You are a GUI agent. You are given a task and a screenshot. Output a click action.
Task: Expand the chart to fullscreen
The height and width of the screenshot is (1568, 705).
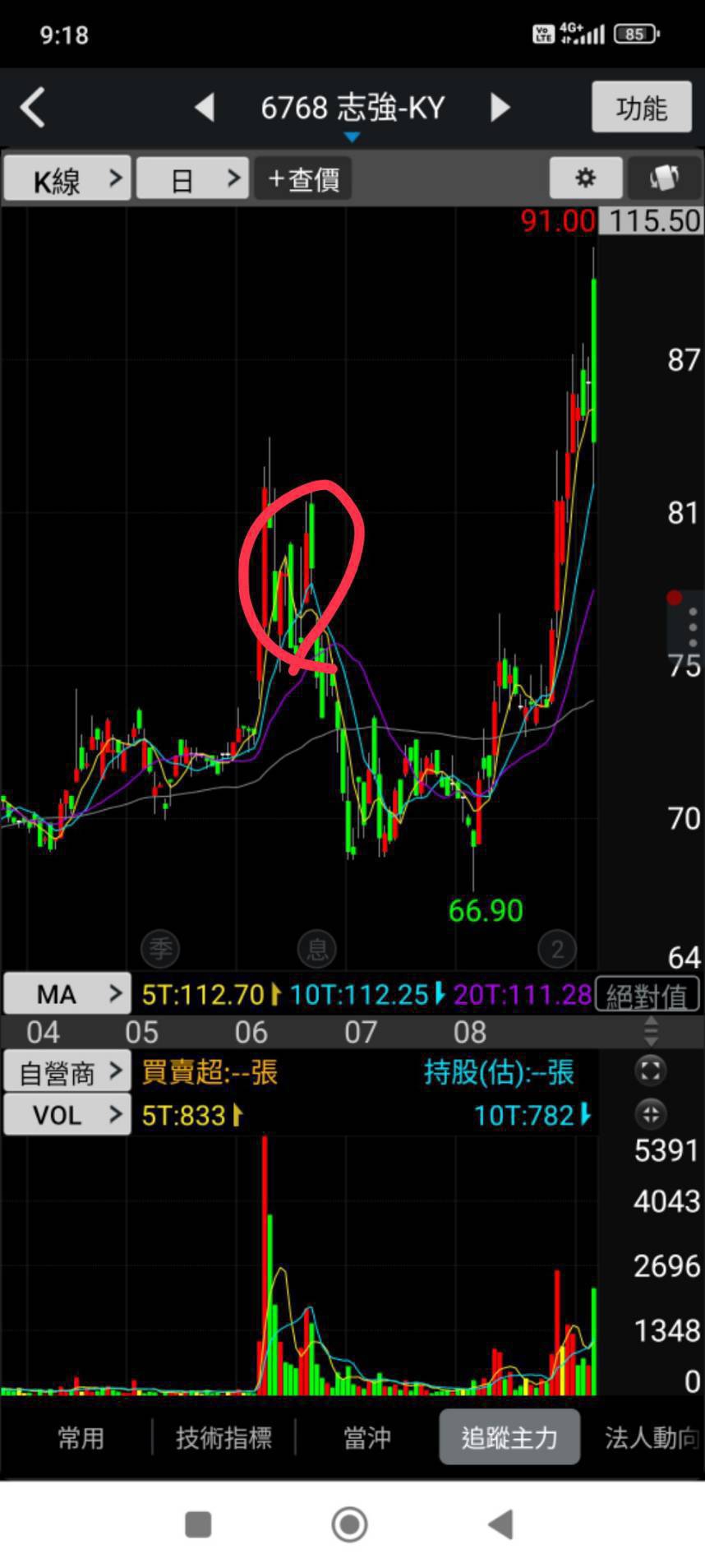(650, 1071)
